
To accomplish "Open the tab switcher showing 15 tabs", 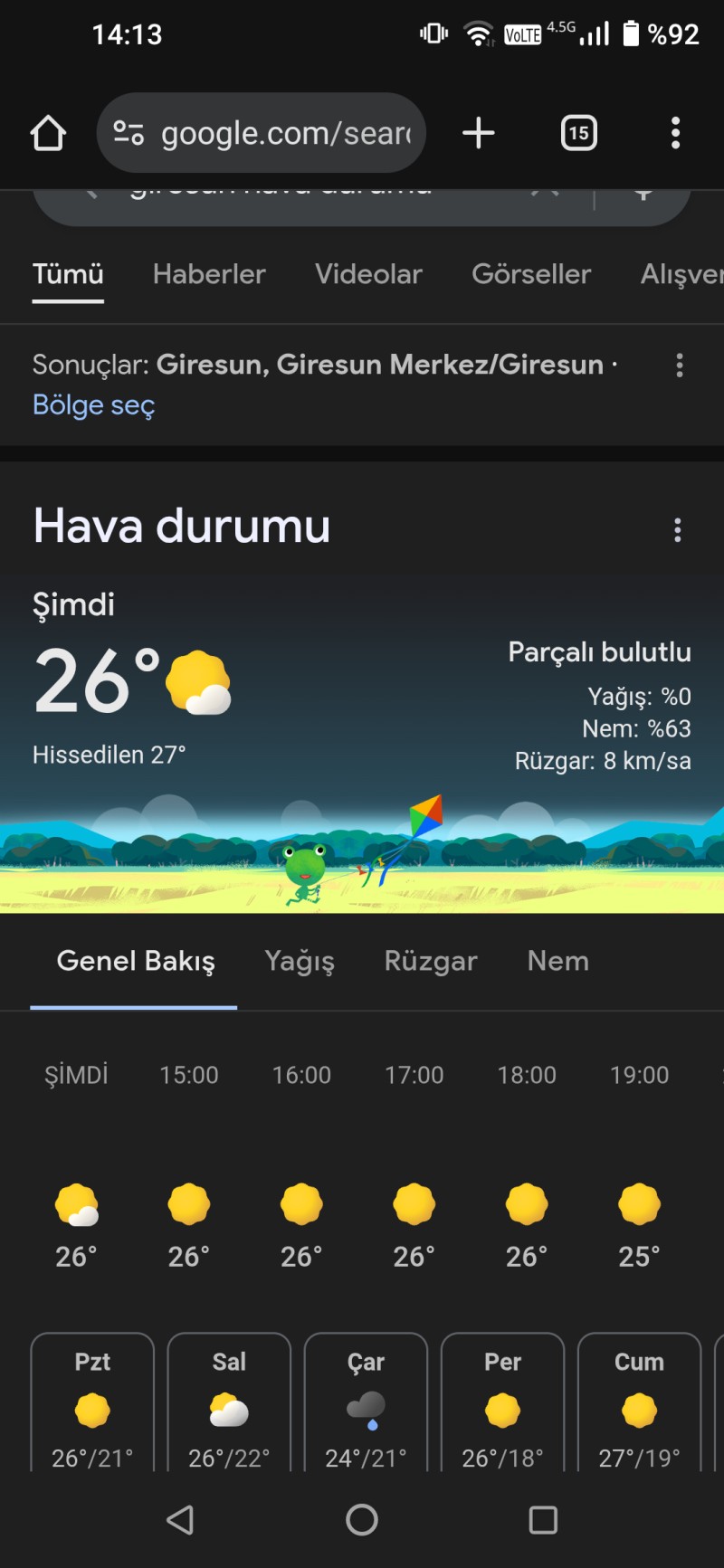I will (578, 133).
